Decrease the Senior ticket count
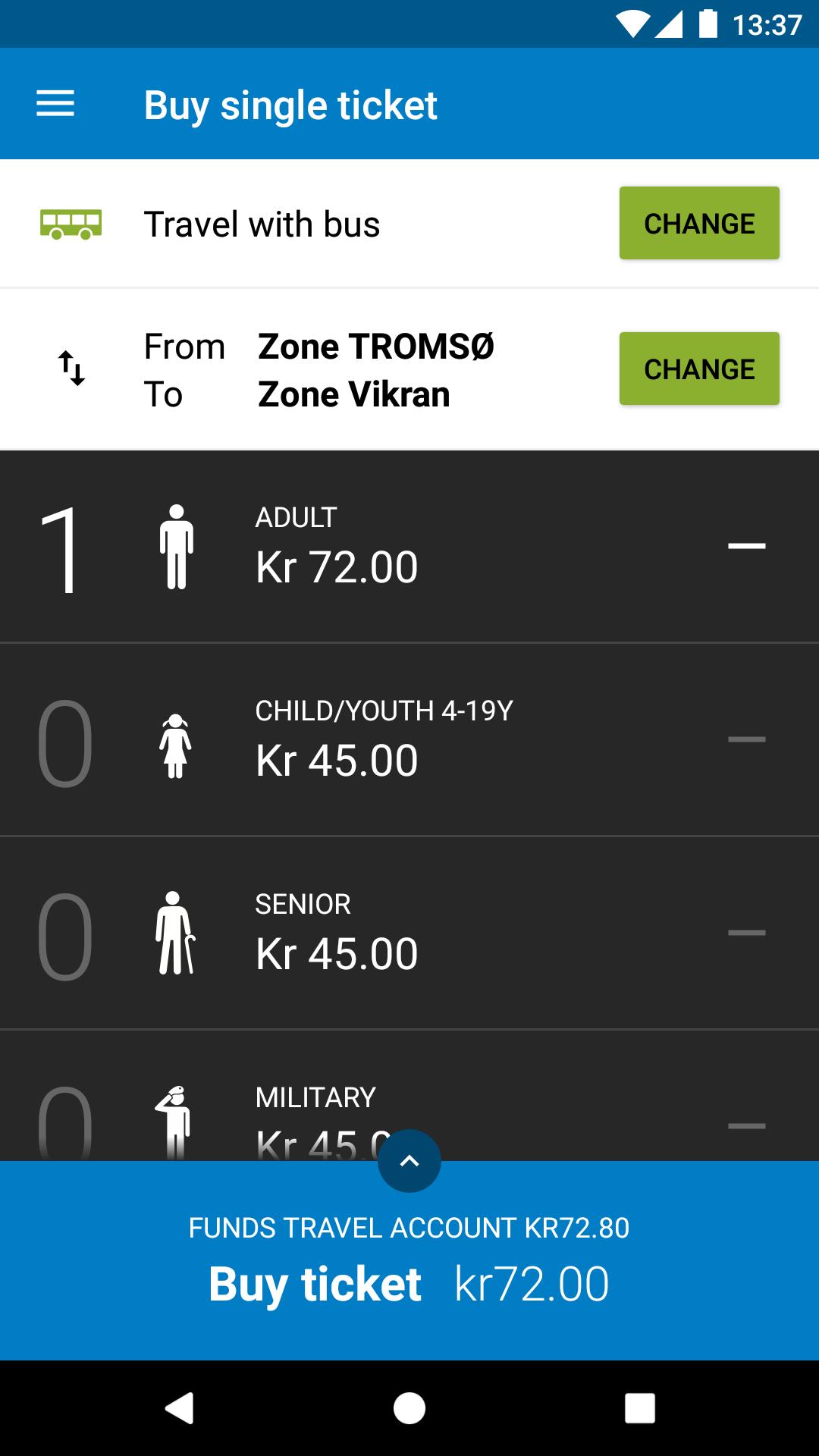This screenshot has height=1456, width=819. [748, 933]
